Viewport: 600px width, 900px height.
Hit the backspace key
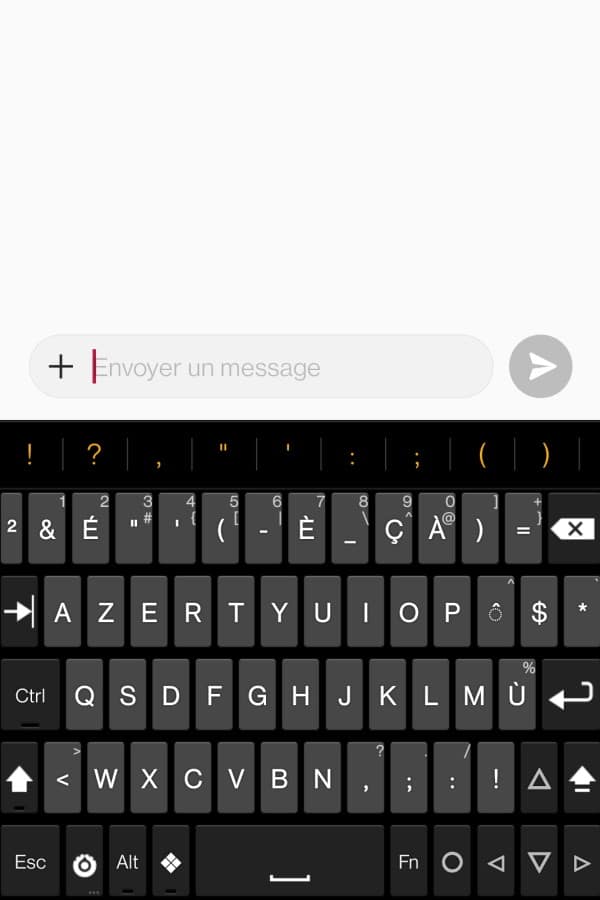(573, 529)
